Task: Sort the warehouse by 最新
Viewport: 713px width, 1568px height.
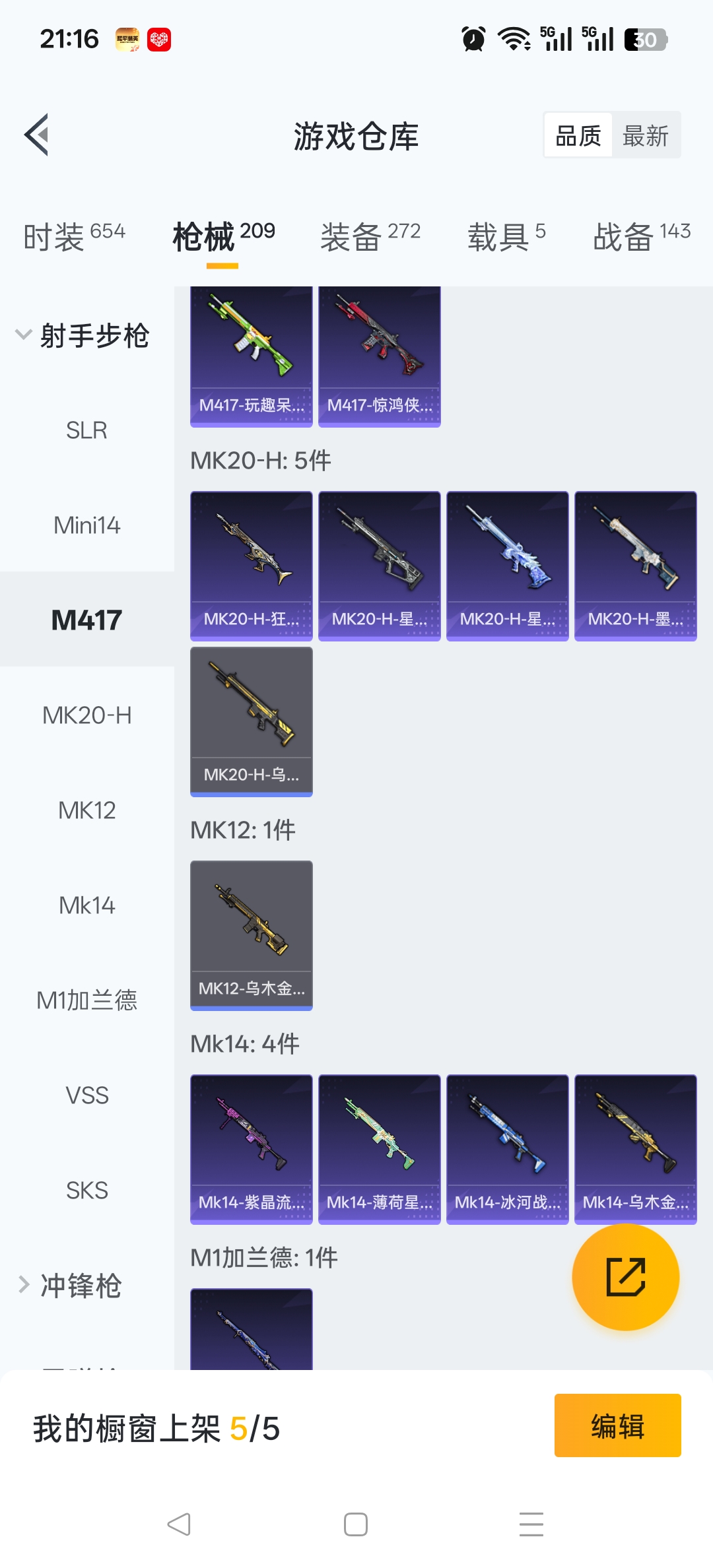Action: (645, 136)
